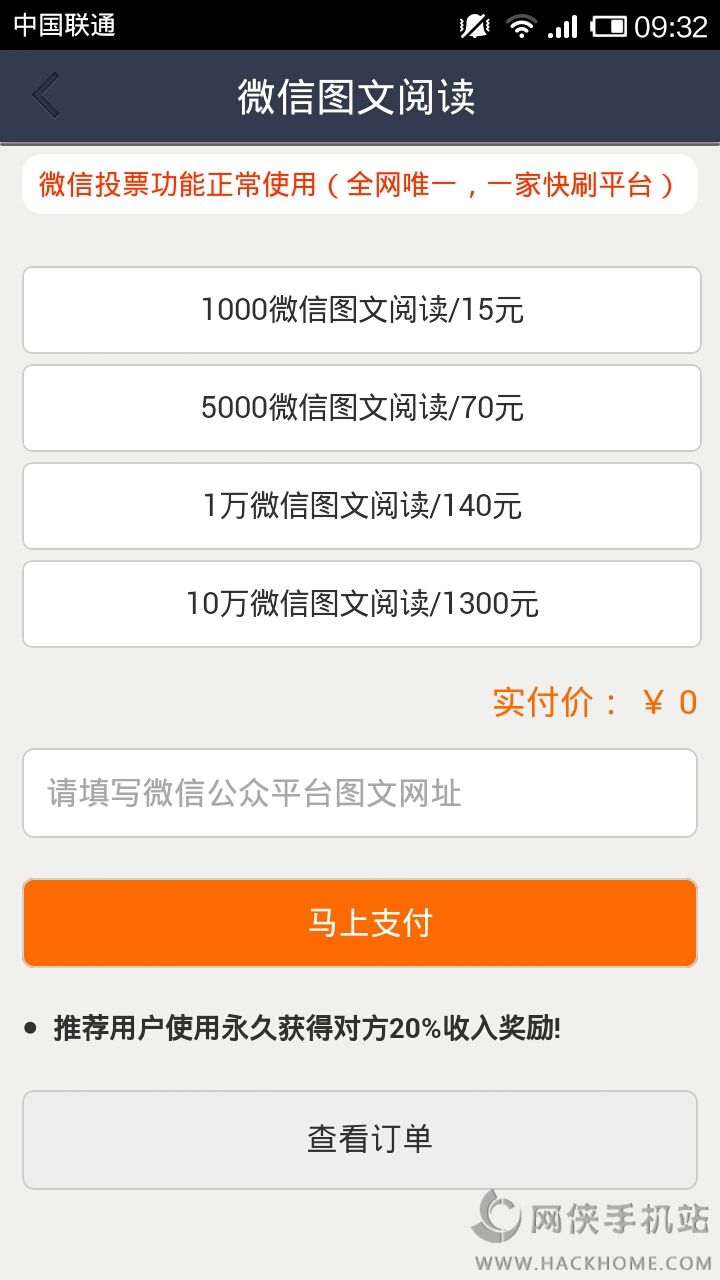Tap the orange 马上支付 button

pyautogui.click(x=360, y=922)
